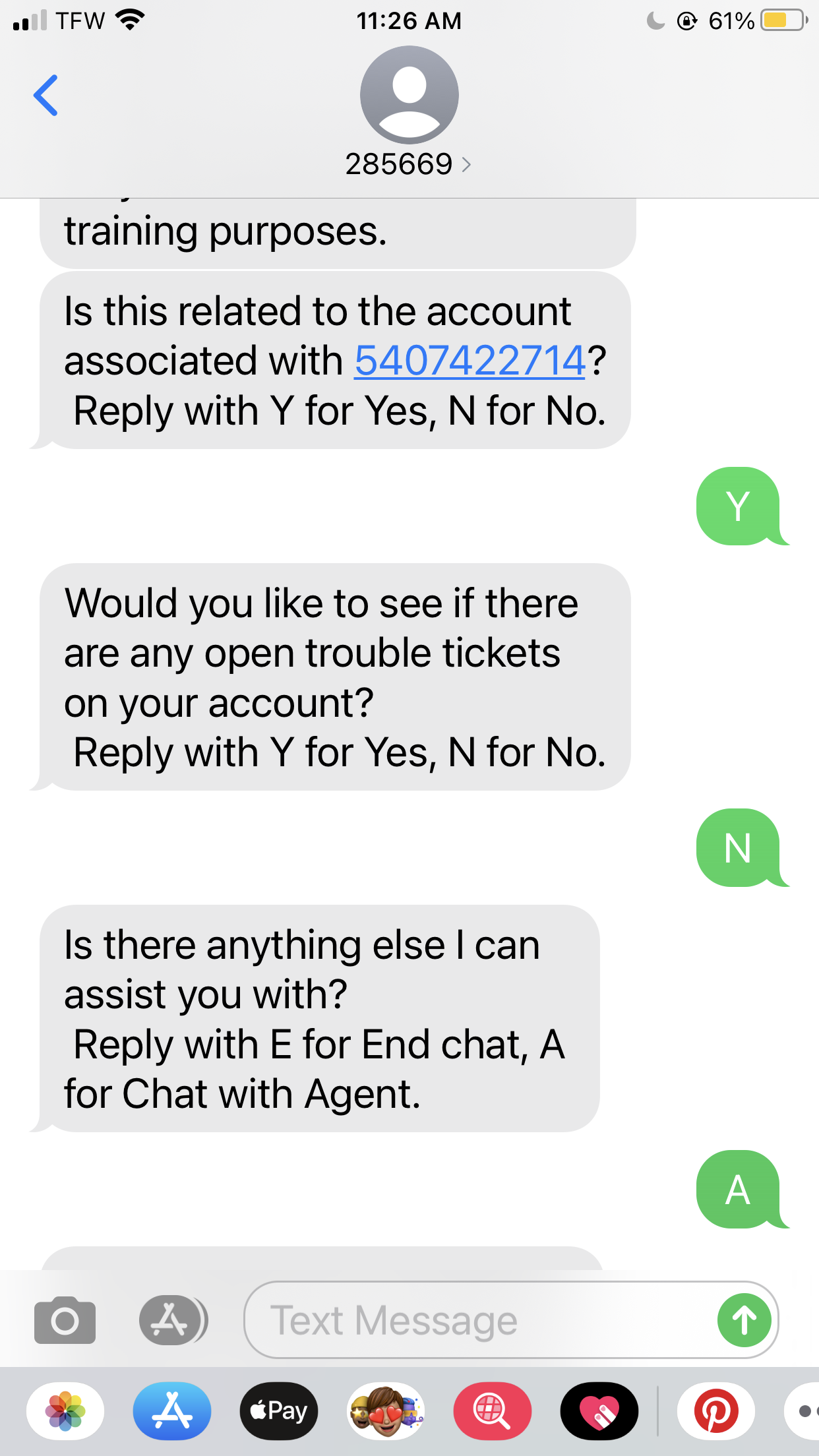Open the #images search icon
819x1456 pixels.
[x=493, y=1410]
